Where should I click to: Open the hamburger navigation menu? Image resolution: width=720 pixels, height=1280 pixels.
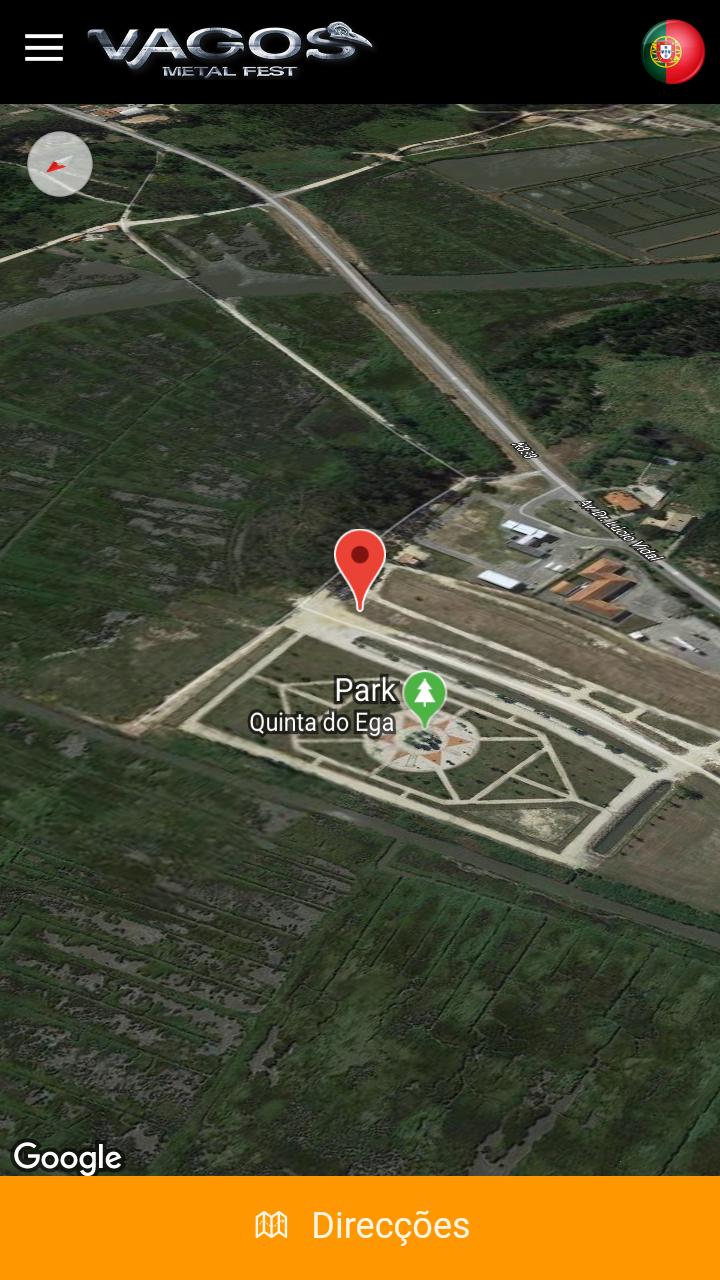point(44,48)
